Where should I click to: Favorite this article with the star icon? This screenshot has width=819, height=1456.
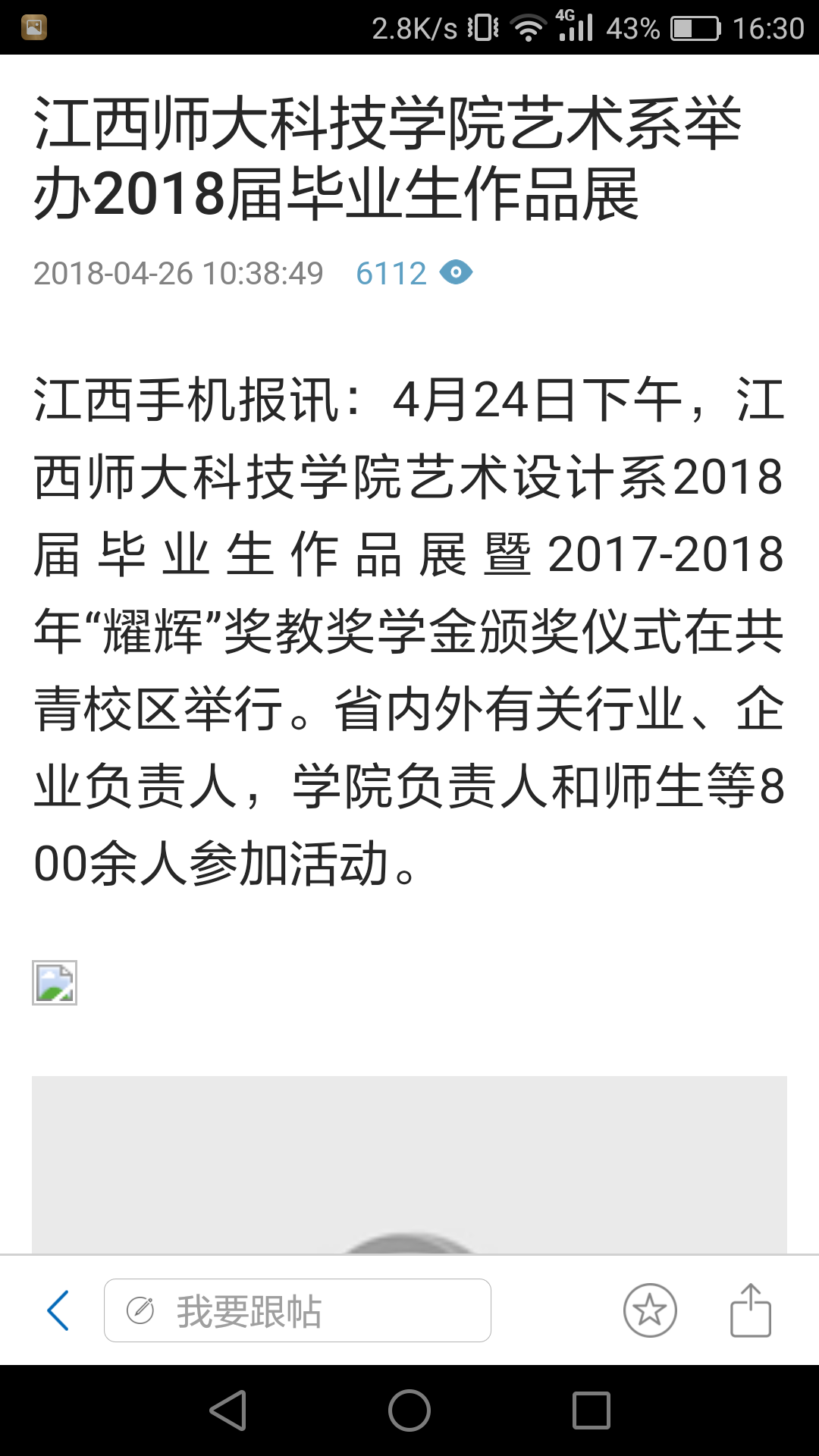pyautogui.click(x=650, y=1310)
